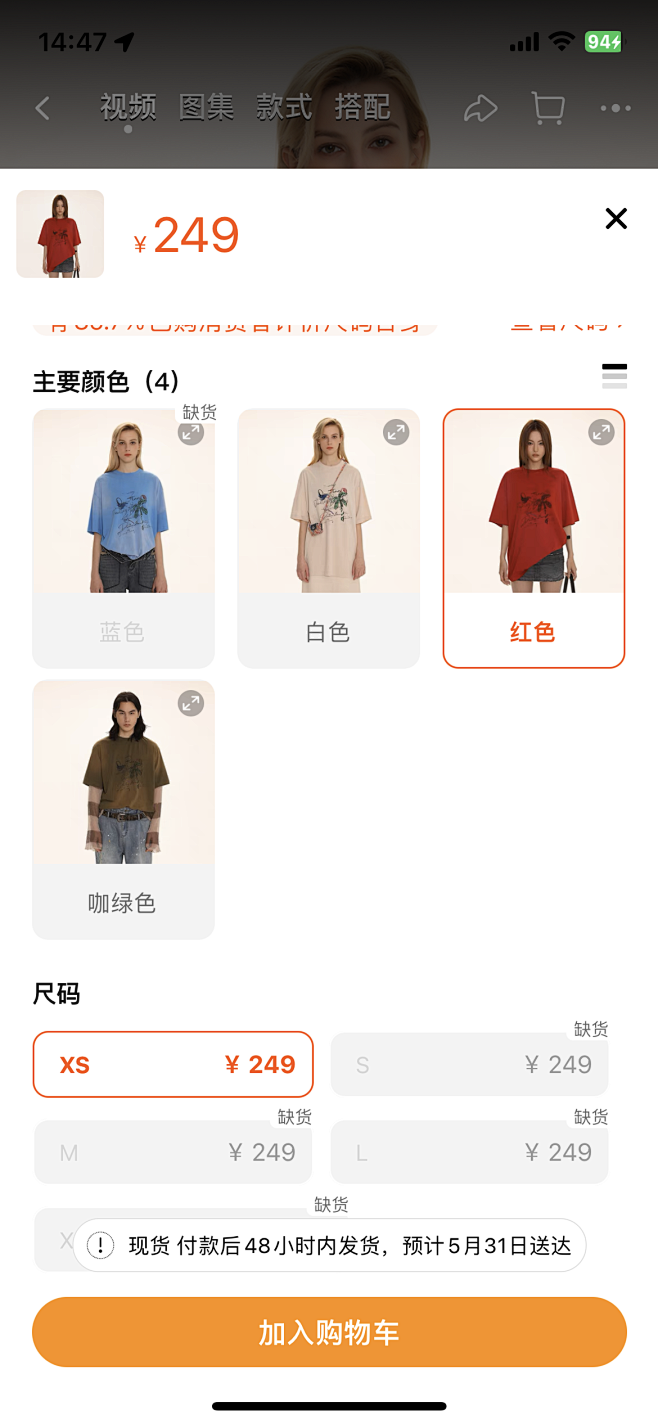Open the product thumbnail beside the price
The image size is (658, 1424).
click(x=60, y=234)
